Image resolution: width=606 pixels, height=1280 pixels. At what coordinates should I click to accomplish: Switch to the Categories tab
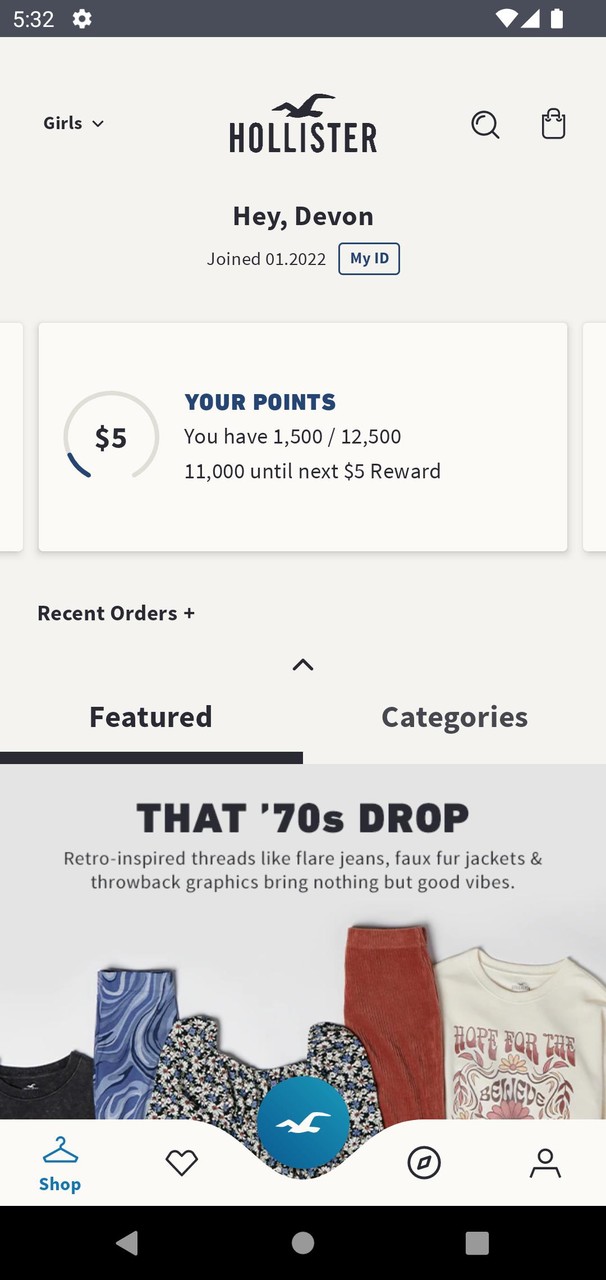(454, 717)
